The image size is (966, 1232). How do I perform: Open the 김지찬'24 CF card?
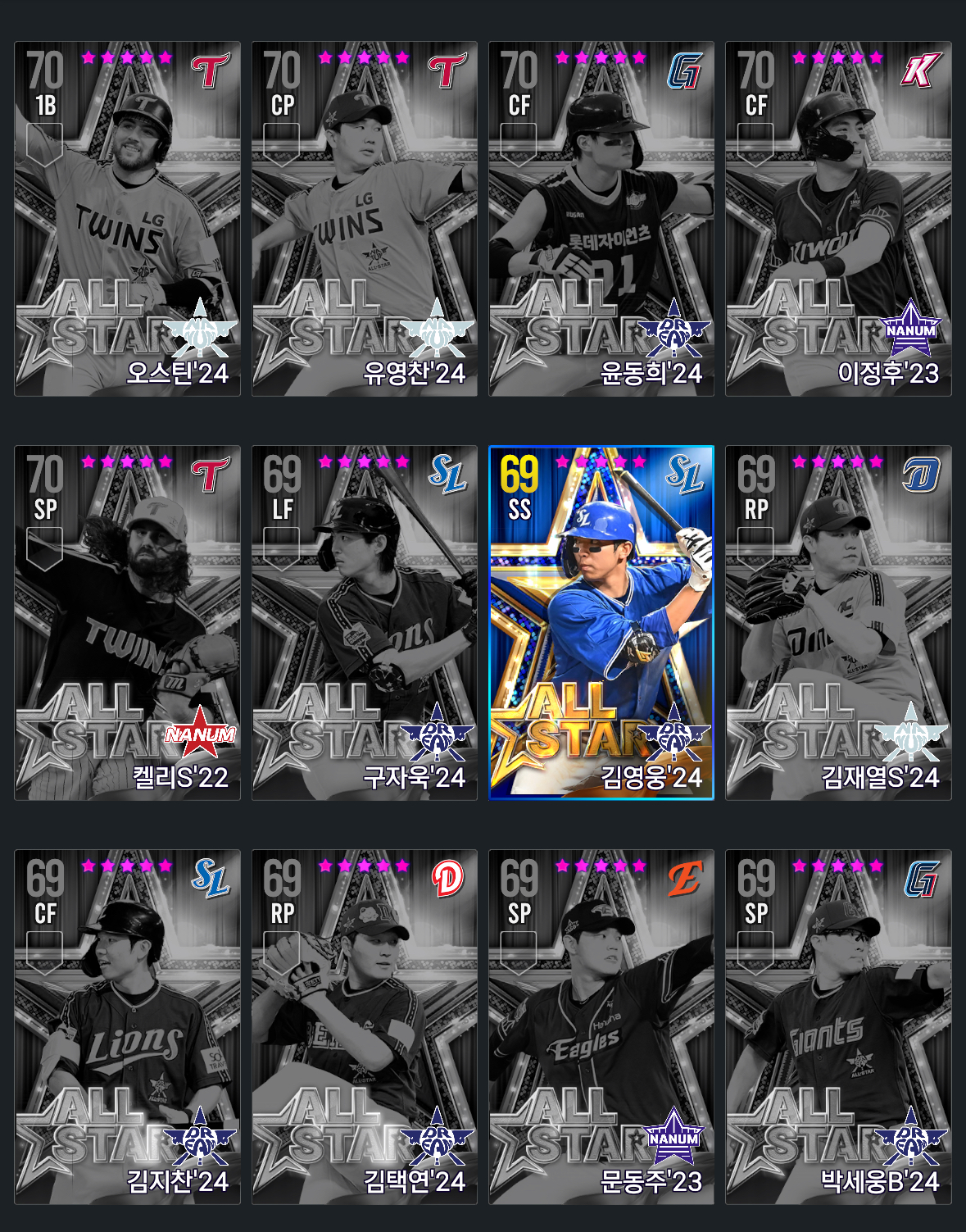click(127, 1026)
